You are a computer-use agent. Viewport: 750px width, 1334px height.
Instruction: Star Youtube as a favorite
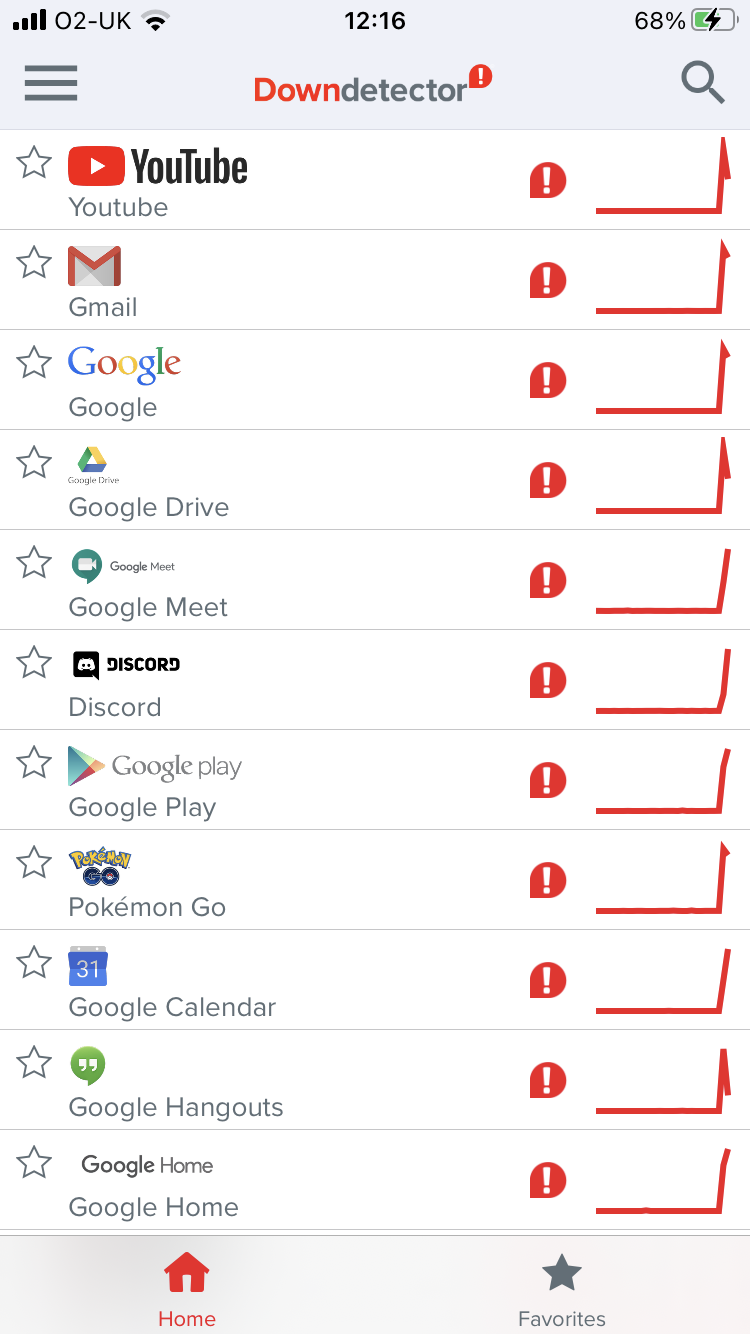[35, 162]
